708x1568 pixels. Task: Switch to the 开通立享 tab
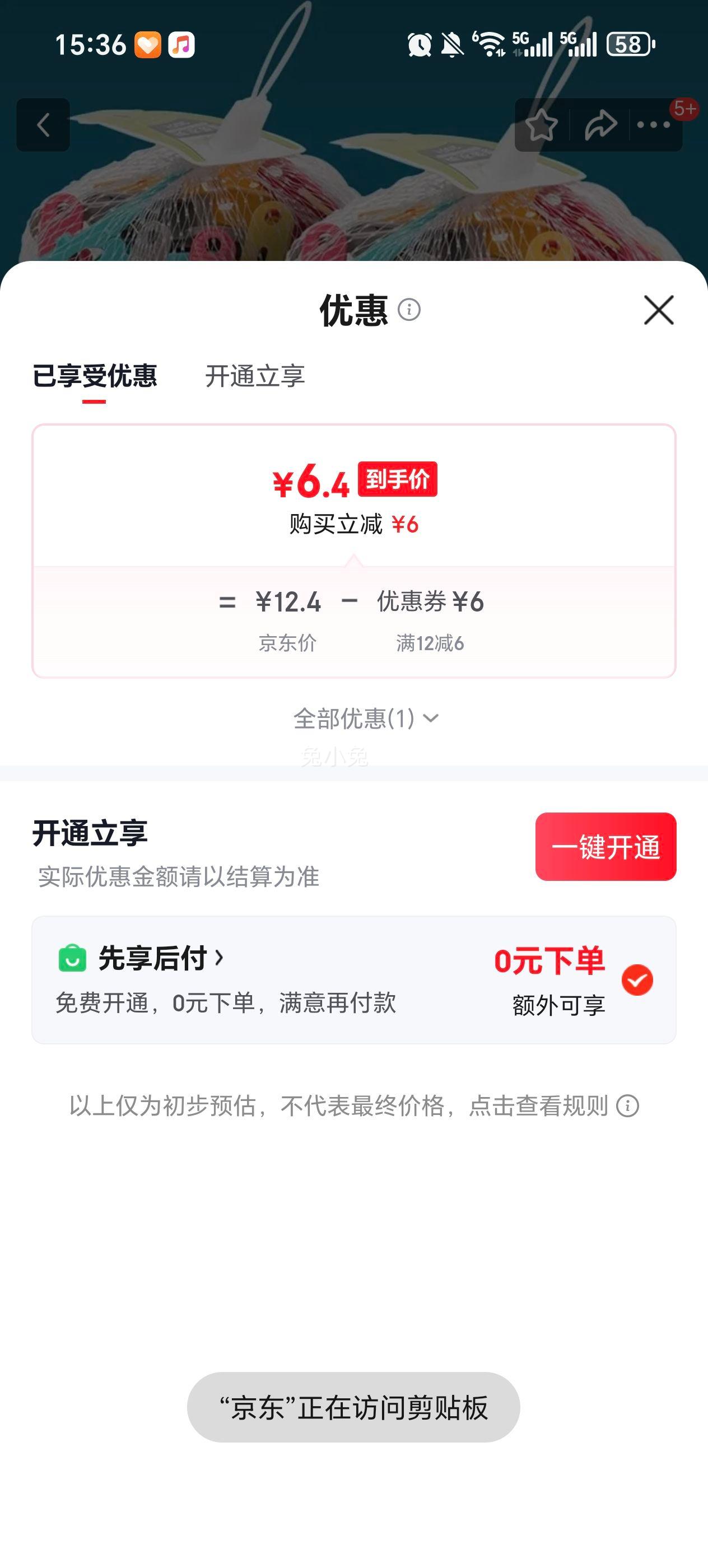(x=255, y=377)
